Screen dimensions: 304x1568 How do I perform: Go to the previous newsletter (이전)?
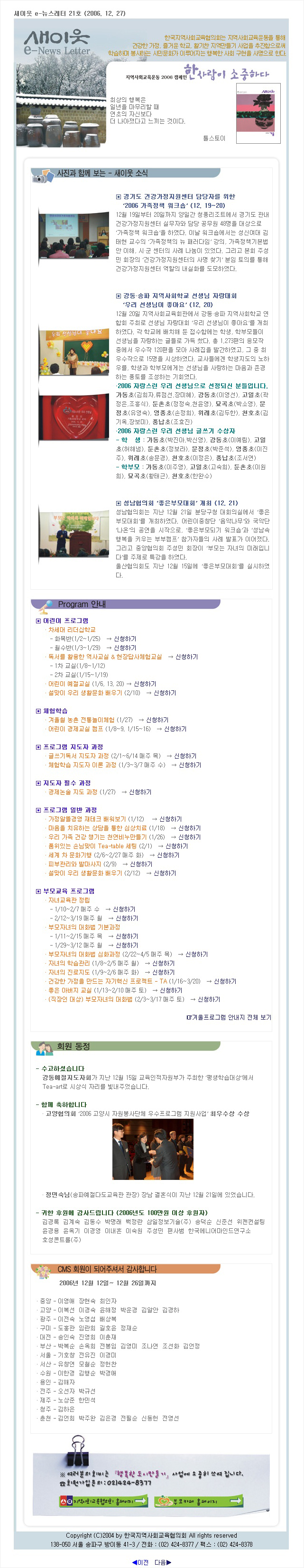click(140, 1562)
